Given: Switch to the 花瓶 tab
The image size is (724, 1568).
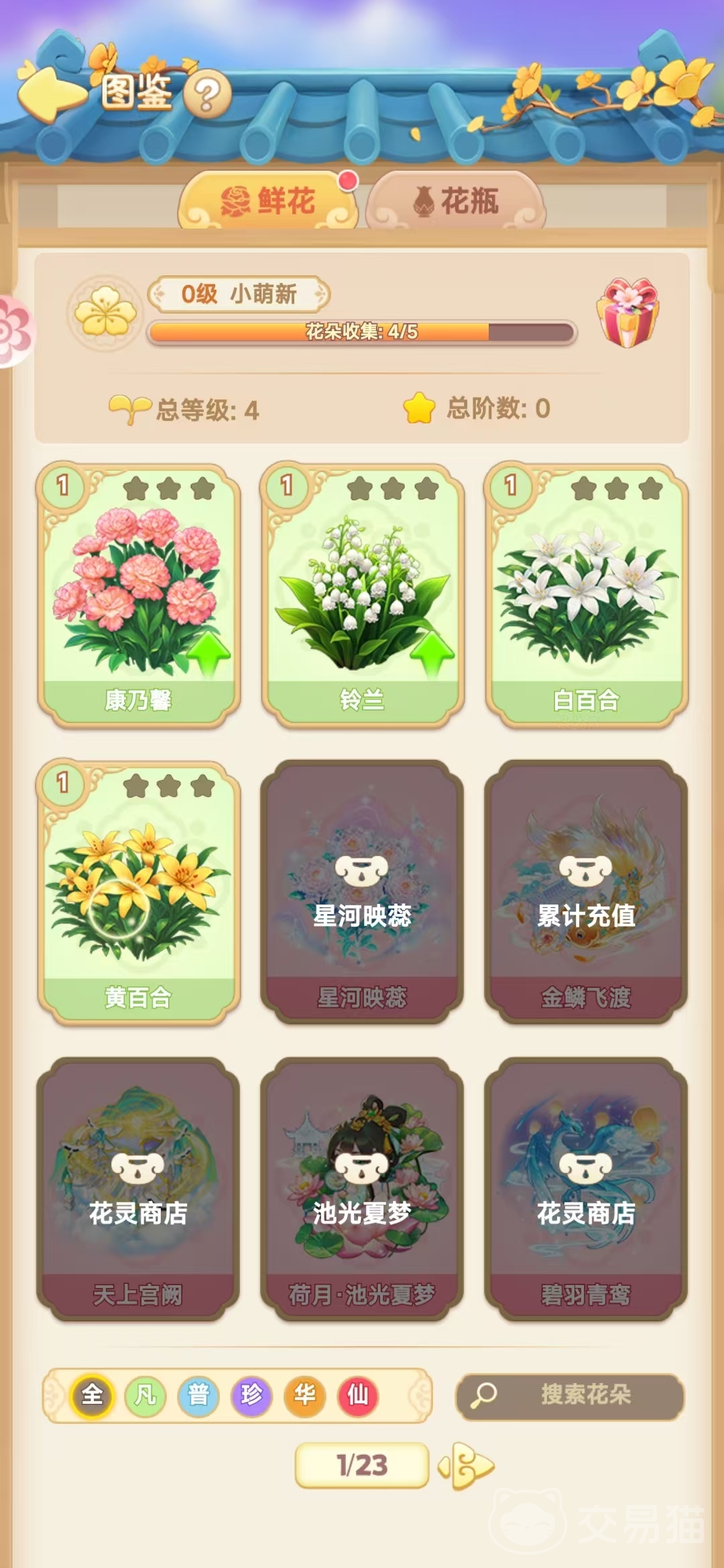Looking at the screenshot, I should (x=457, y=201).
